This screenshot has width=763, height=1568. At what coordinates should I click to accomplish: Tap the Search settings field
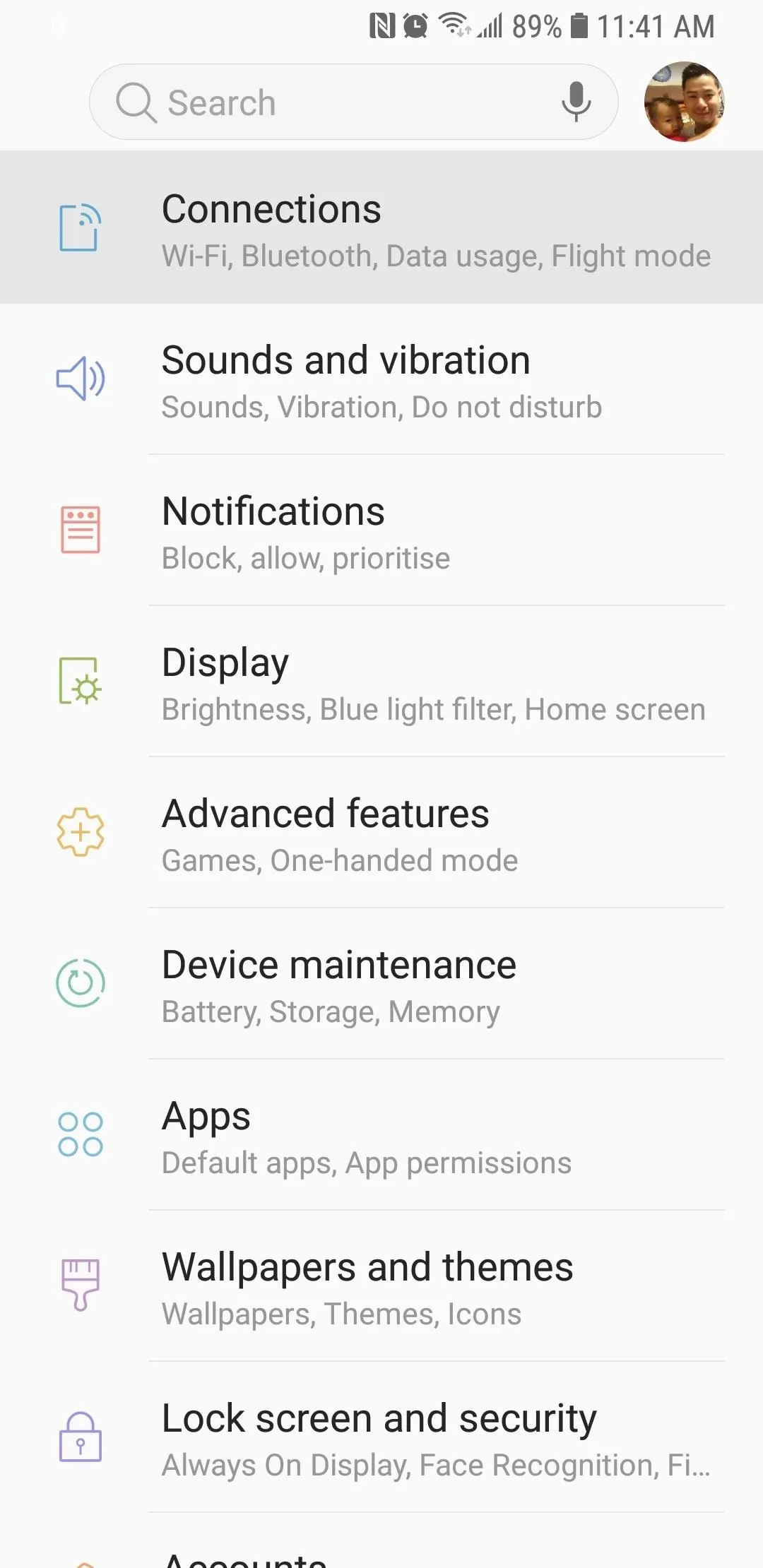point(353,102)
